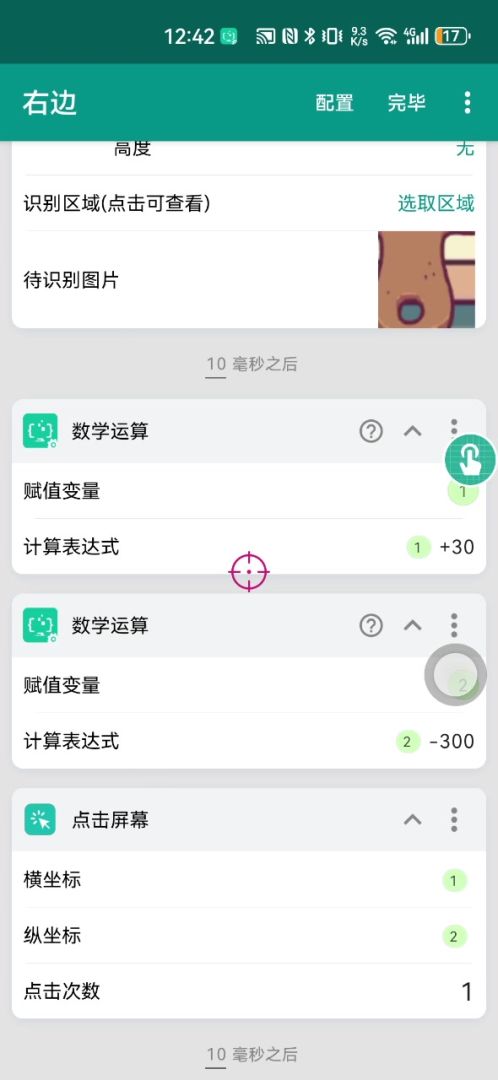This screenshot has width=498, height=1080.
Task: Tap 选取区域 to choose recognition area
Action: pos(436,203)
